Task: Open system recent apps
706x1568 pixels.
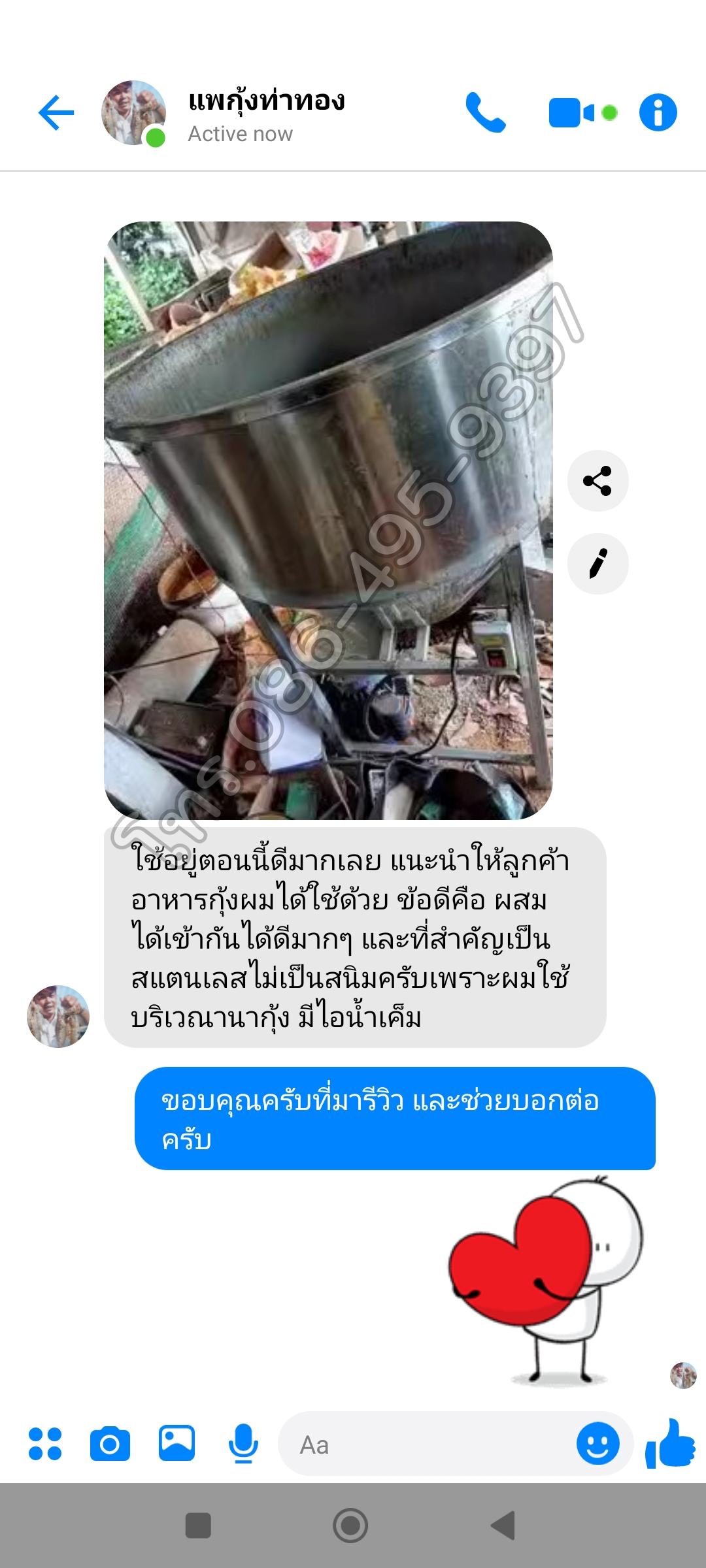Action: [x=198, y=1526]
